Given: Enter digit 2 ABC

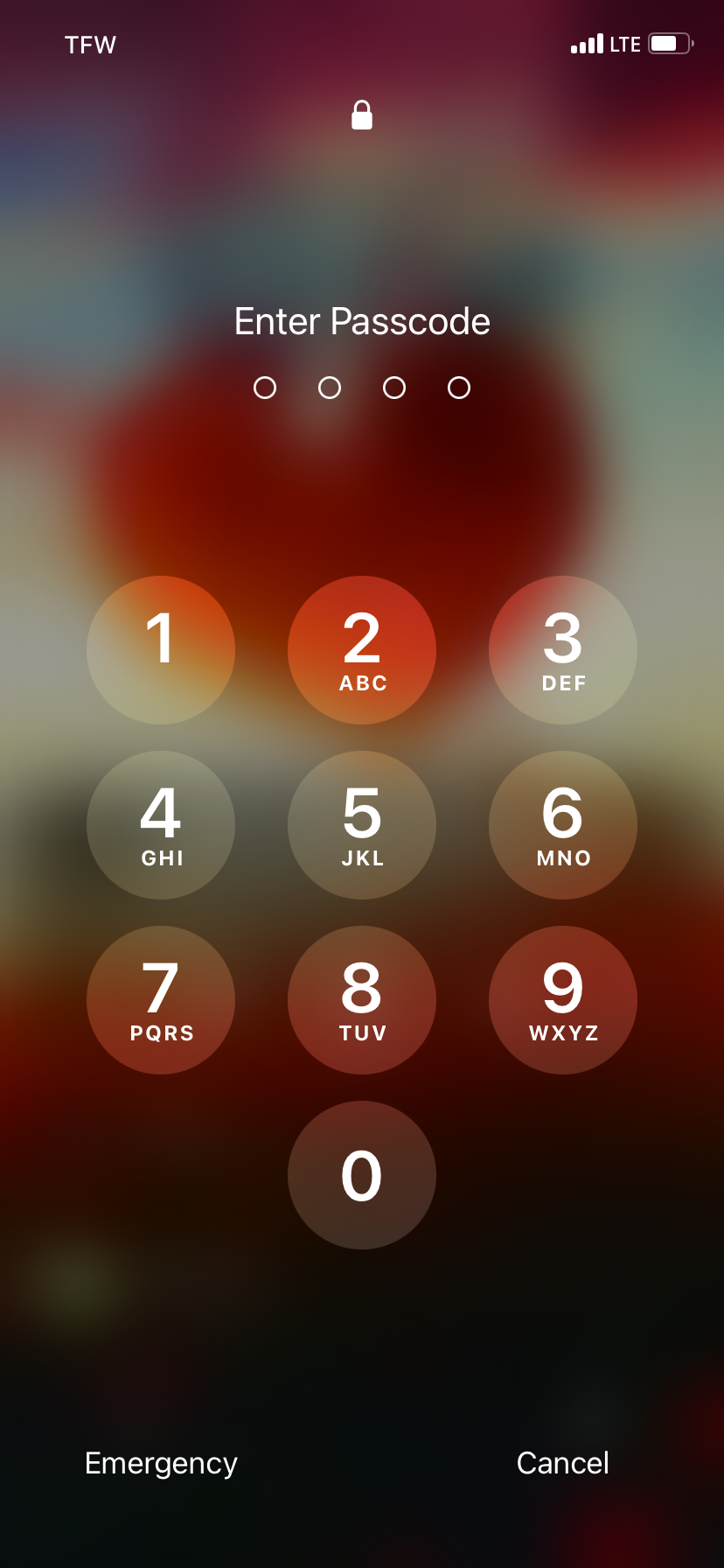Looking at the screenshot, I should tap(362, 650).
